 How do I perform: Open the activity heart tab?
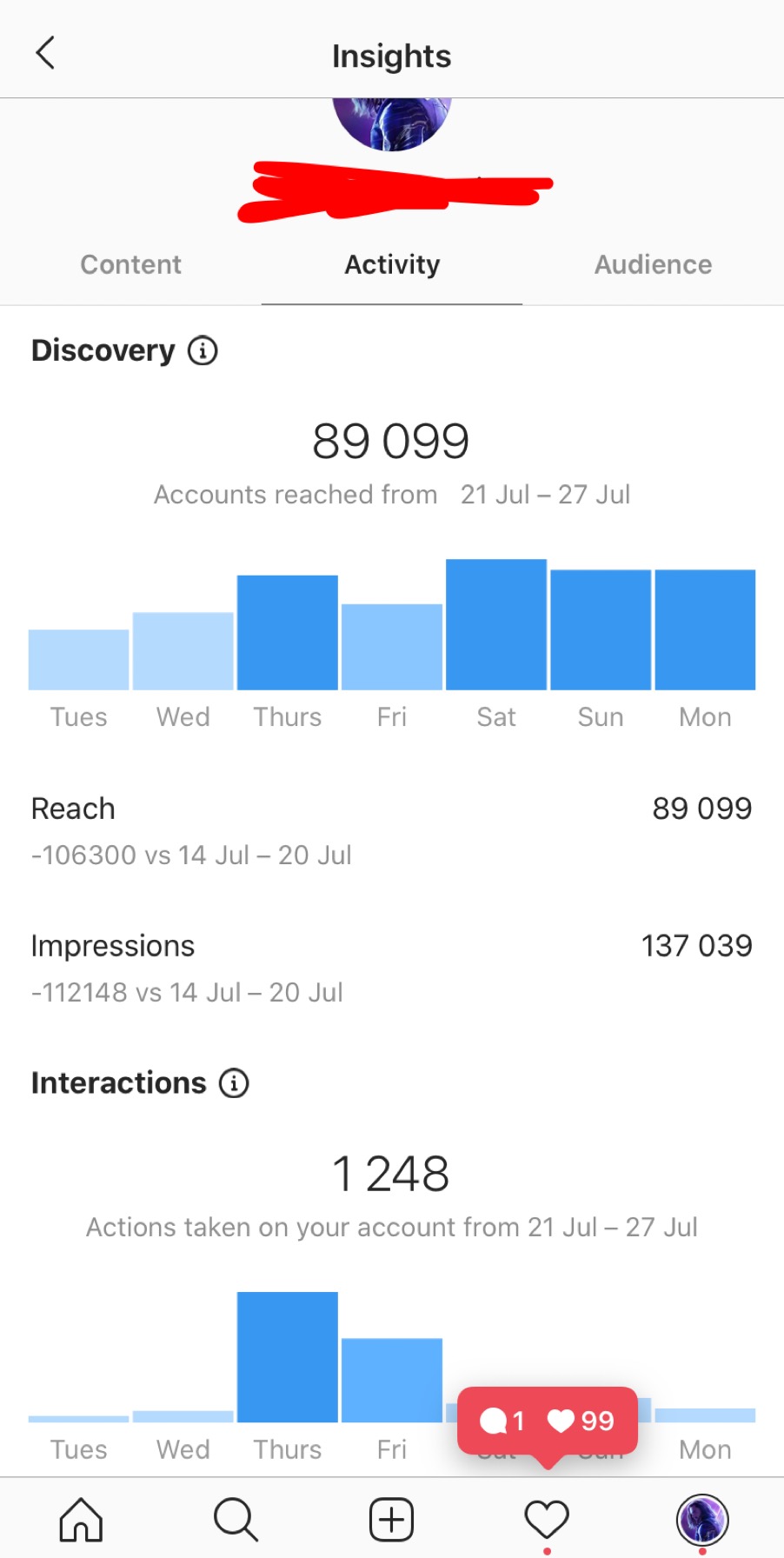tap(547, 1520)
